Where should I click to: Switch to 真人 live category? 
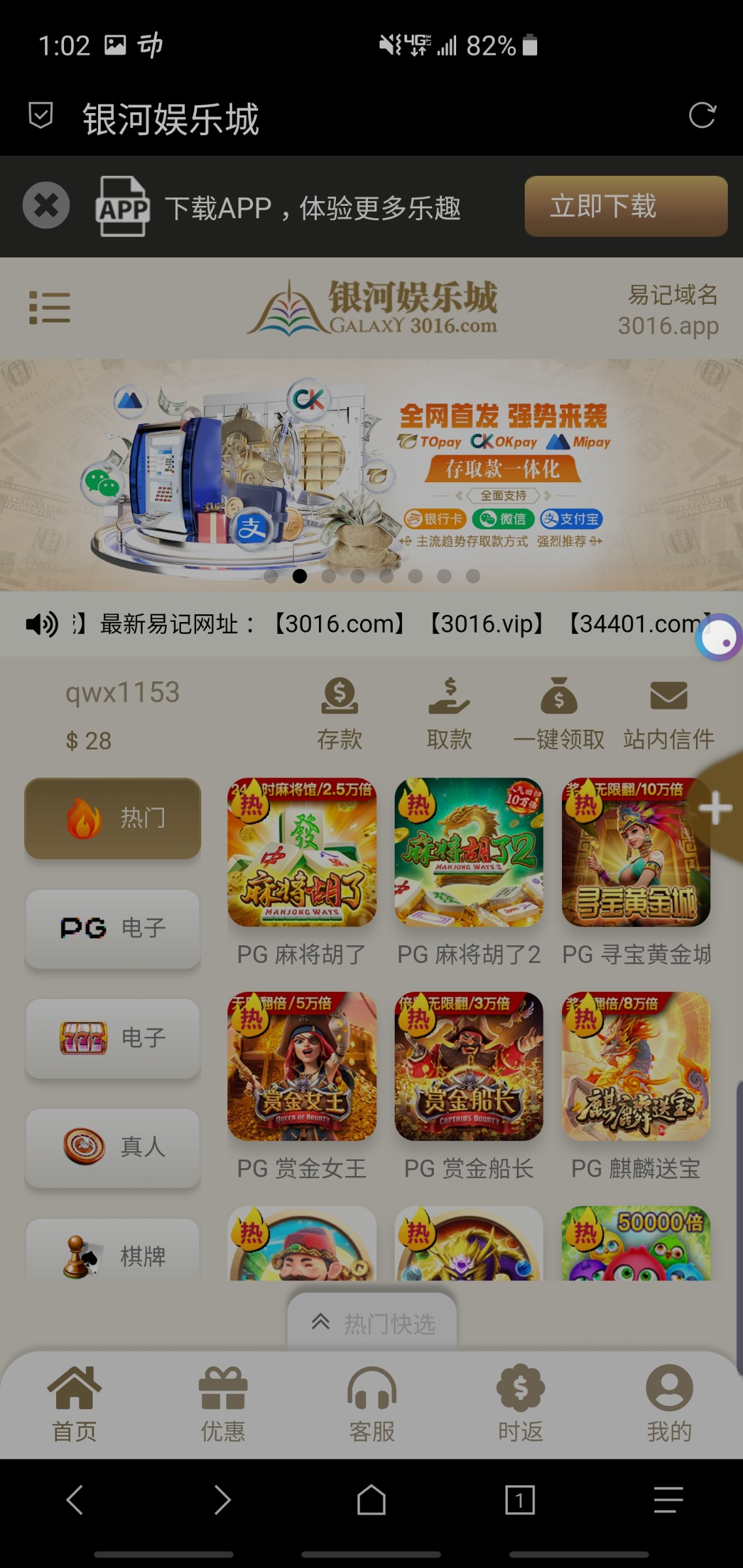112,1147
